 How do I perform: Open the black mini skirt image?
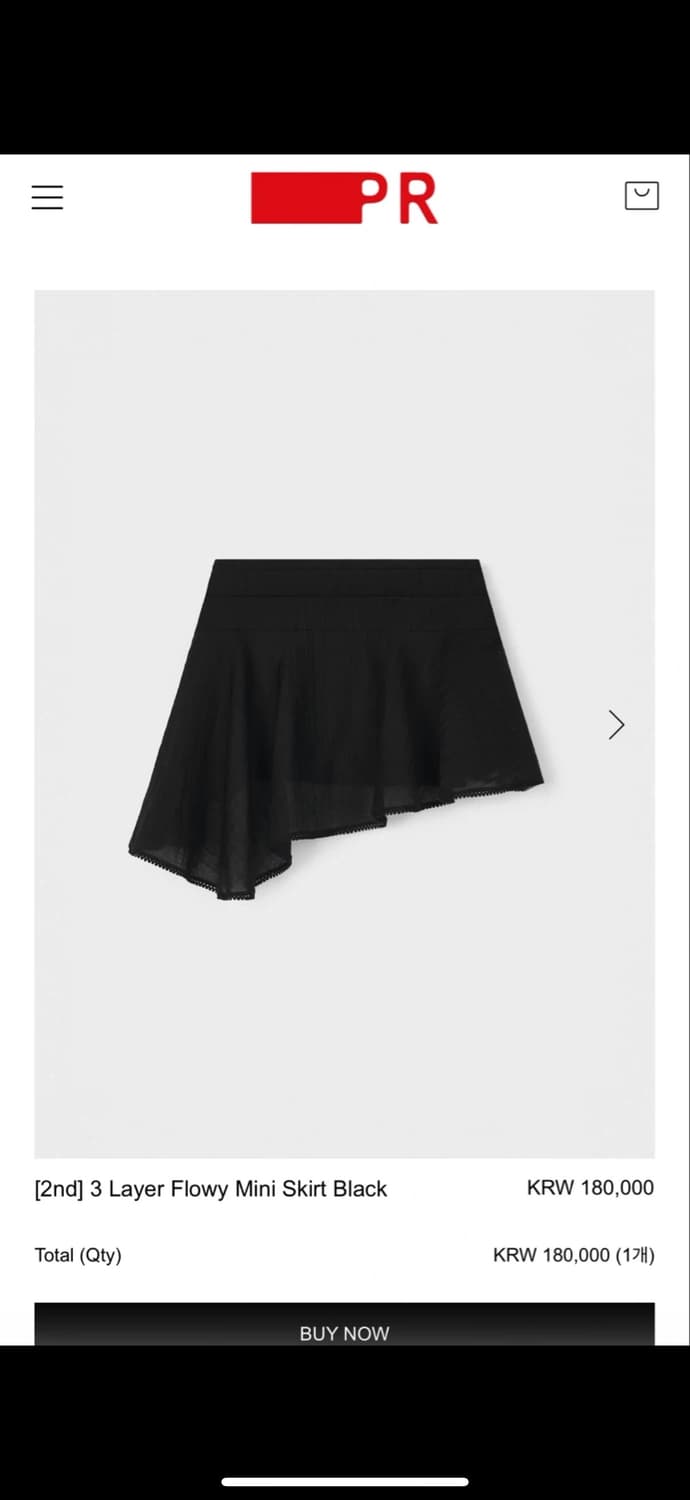336,730
